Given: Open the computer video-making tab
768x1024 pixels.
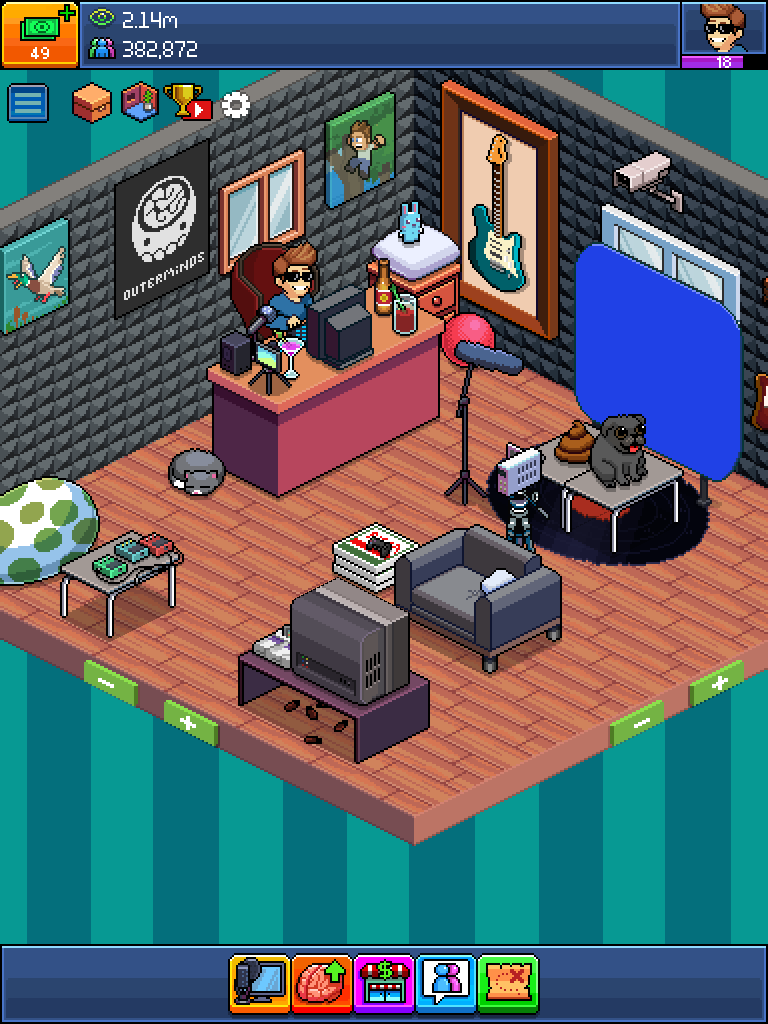Looking at the screenshot, I should pyautogui.click(x=260, y=983).
